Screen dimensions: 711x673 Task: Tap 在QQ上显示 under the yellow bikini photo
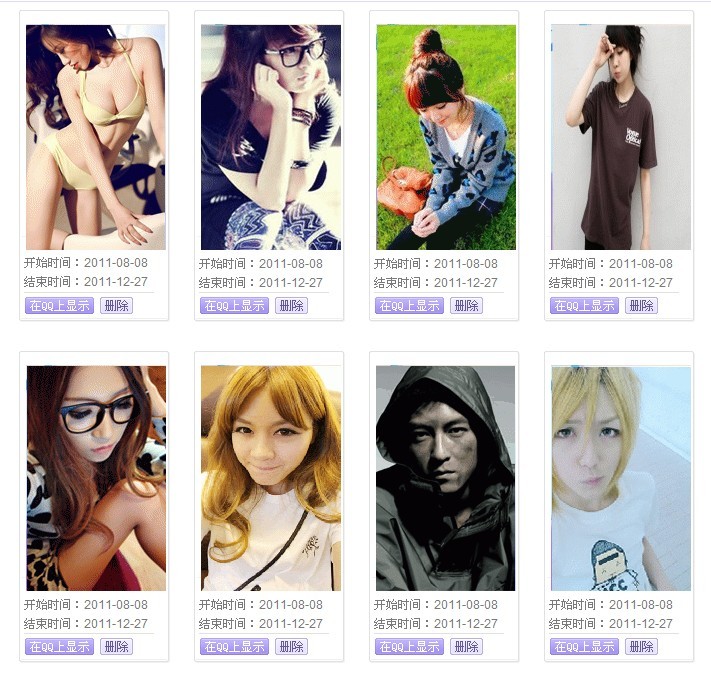point(59,306)
